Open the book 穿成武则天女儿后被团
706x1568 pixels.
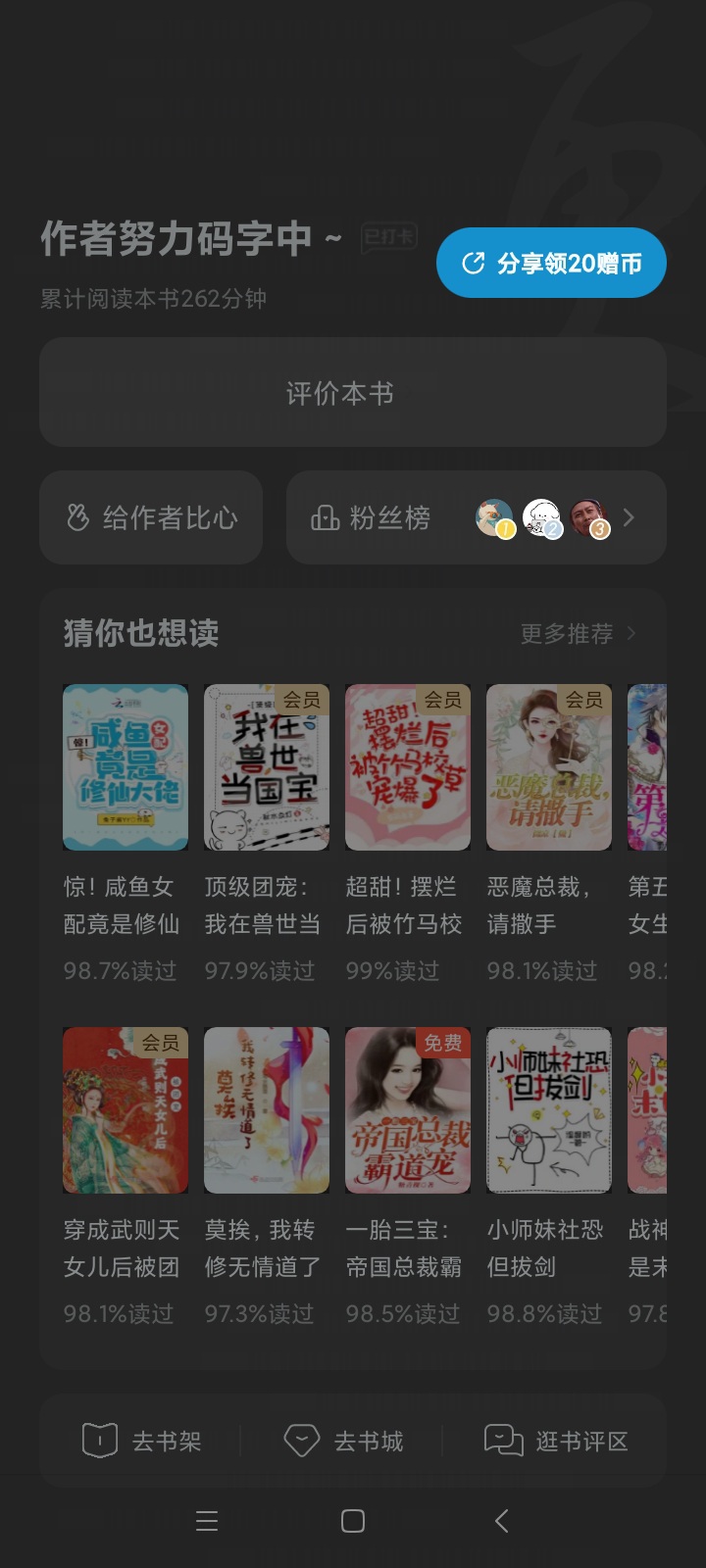click(x=126, y=1176)
